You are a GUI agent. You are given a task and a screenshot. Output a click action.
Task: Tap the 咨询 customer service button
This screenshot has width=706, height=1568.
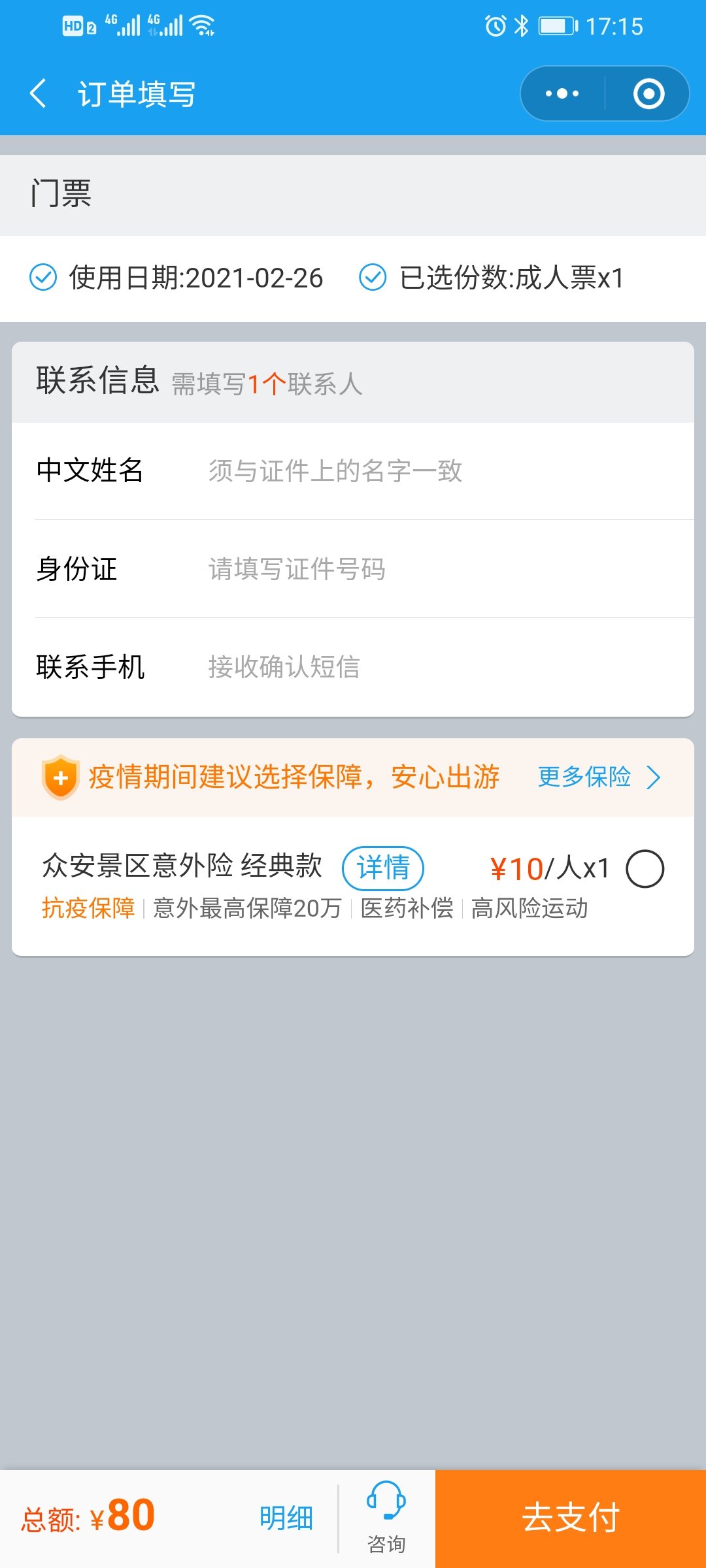386,1518
